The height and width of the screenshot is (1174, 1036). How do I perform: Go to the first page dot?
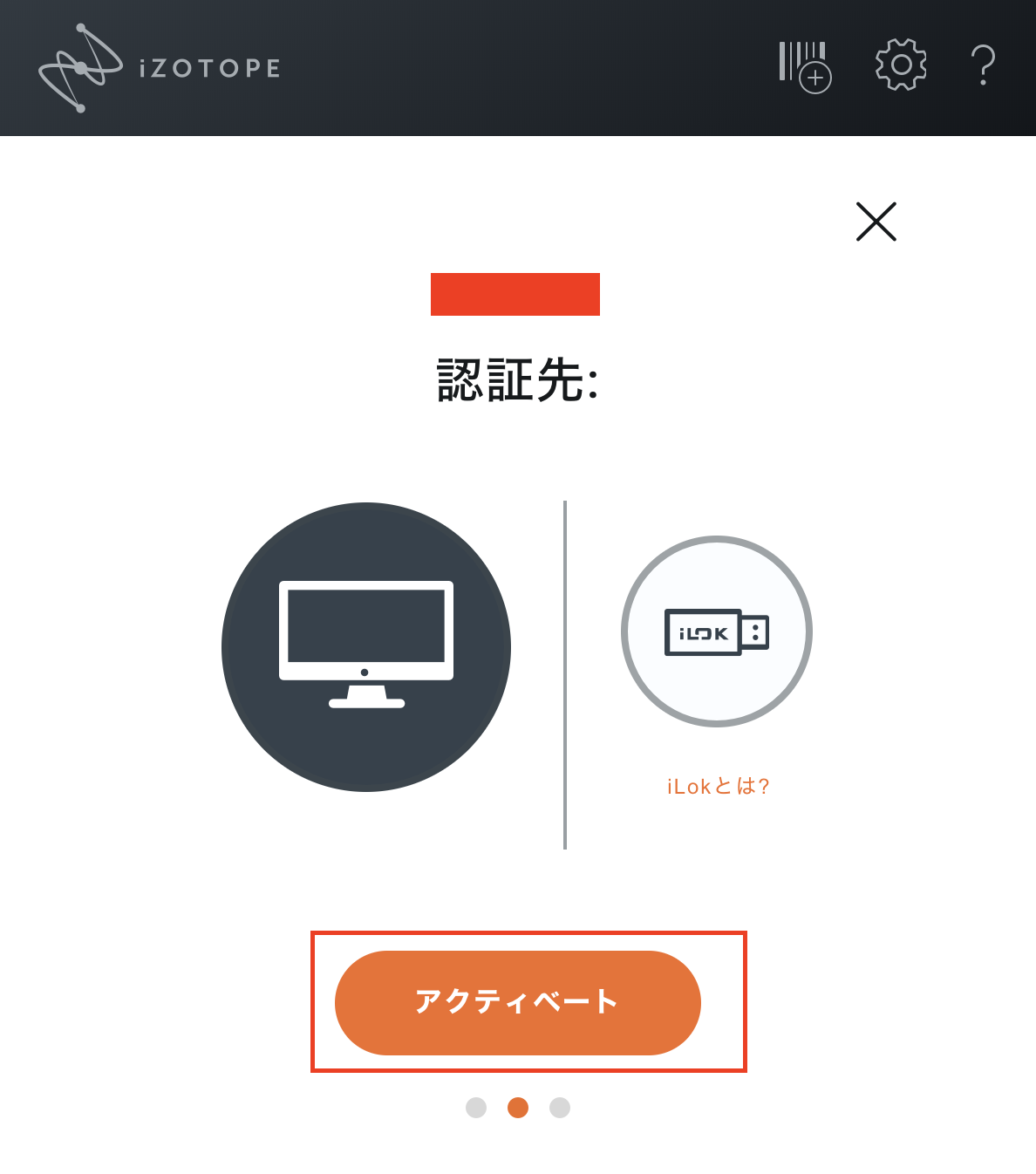click(476, 1108)
